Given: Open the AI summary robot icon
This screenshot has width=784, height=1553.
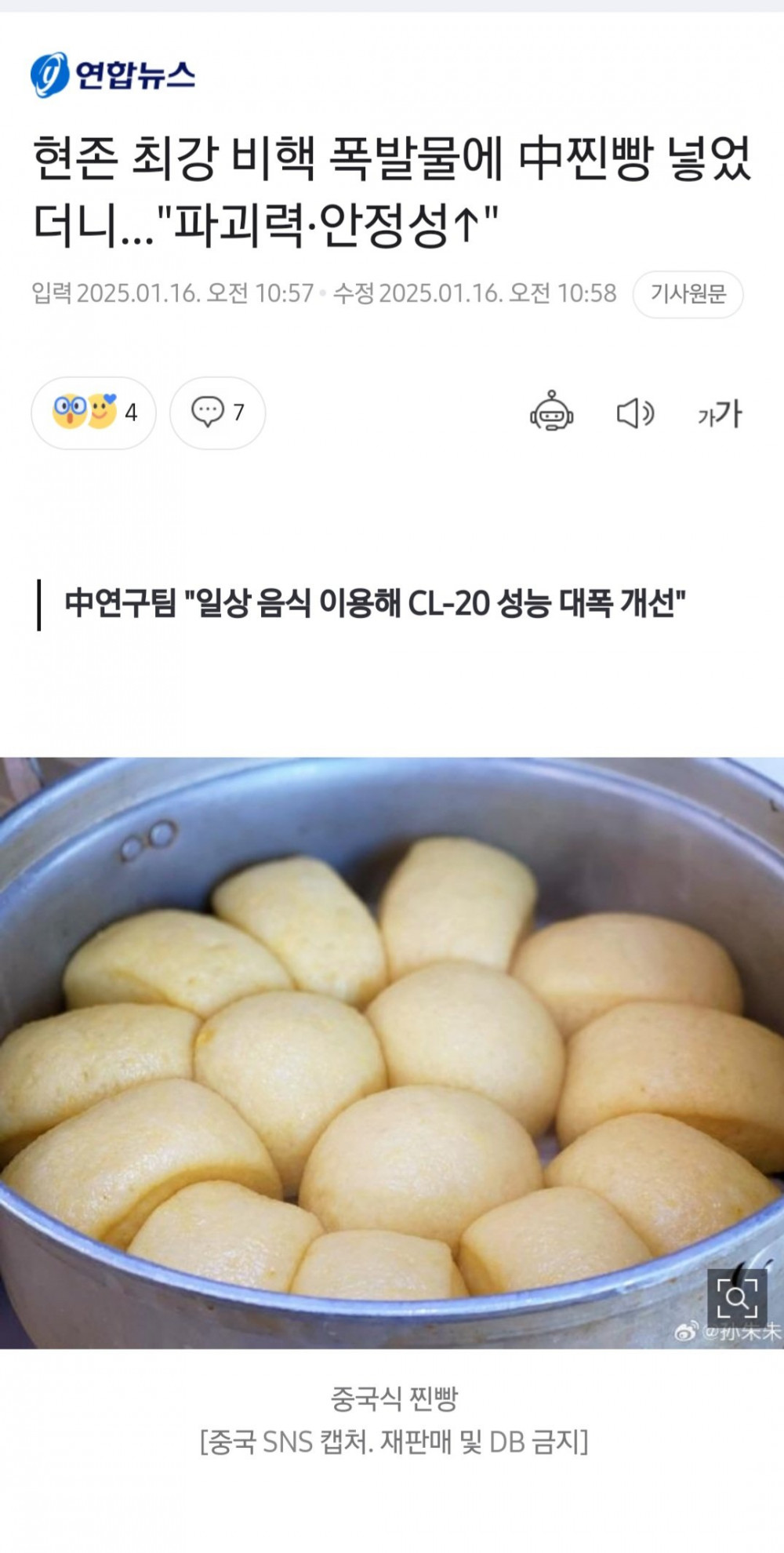Looking at the screenshot, I should (551, 413).
